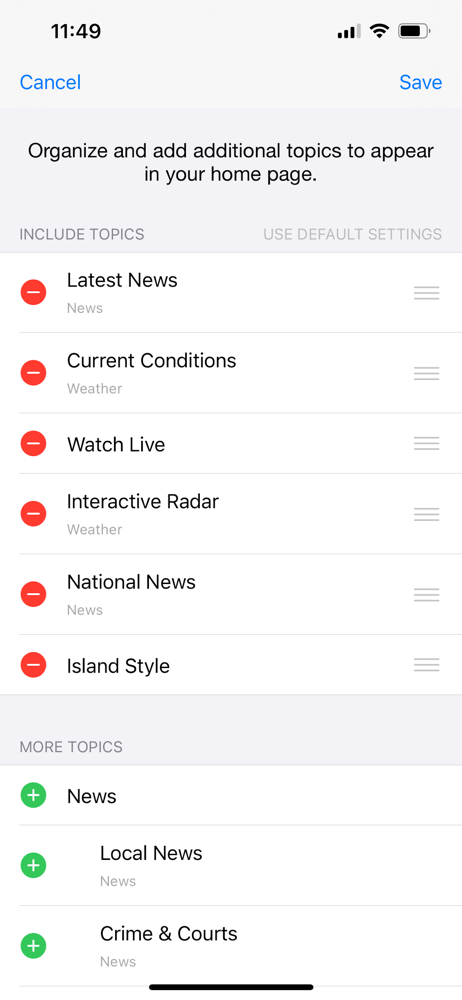Tap the reorder handle for Latest News
The image size is (462, 1000).
426,293
